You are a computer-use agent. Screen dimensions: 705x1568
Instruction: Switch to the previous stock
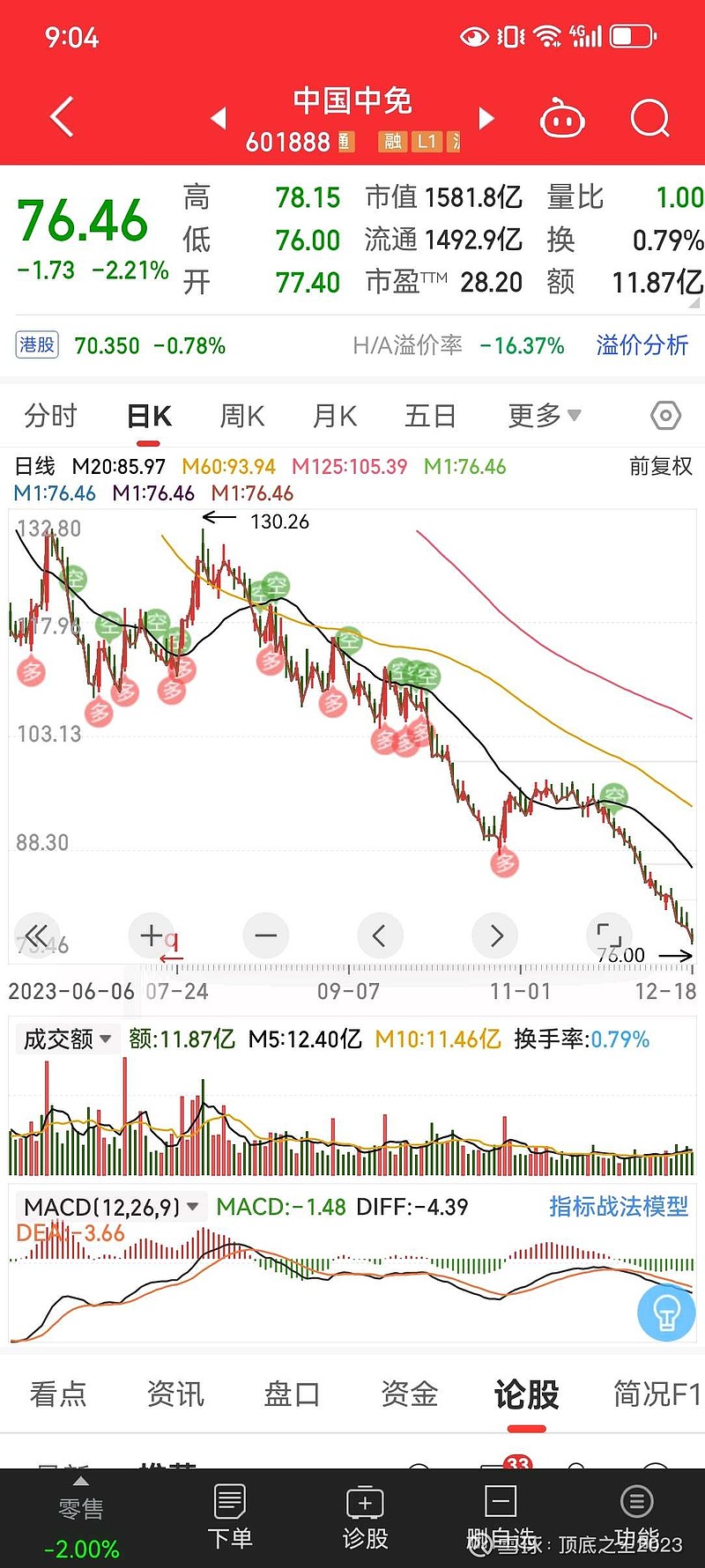219,117
